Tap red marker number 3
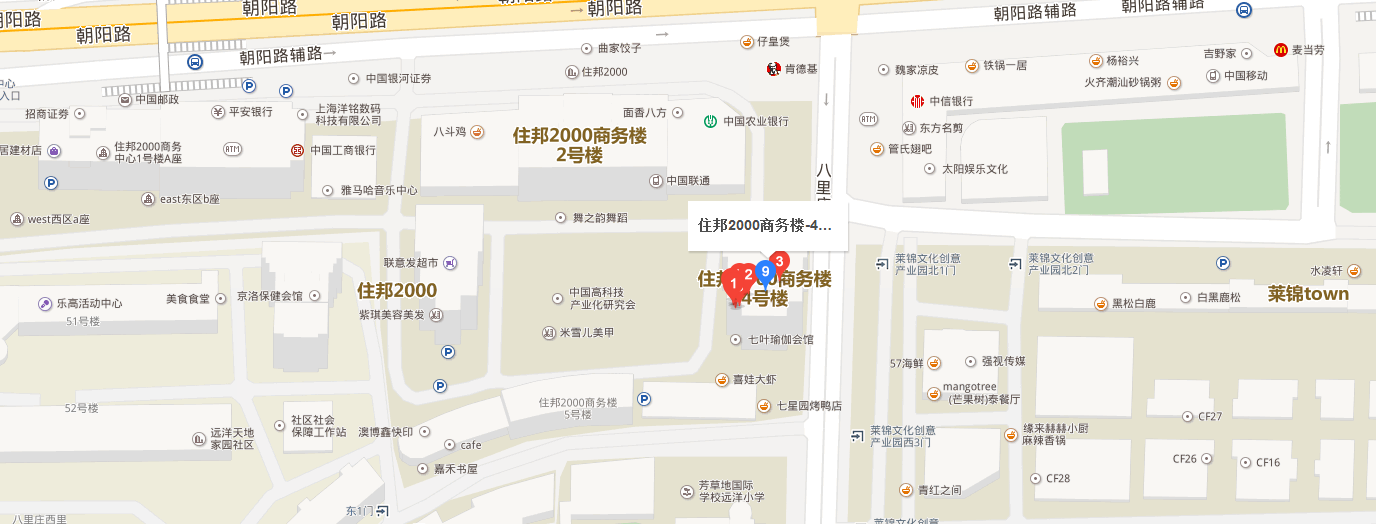Image resolution: width=1376 pixels, height=524 pixels. pyautogui.click(x=781, y=262)
